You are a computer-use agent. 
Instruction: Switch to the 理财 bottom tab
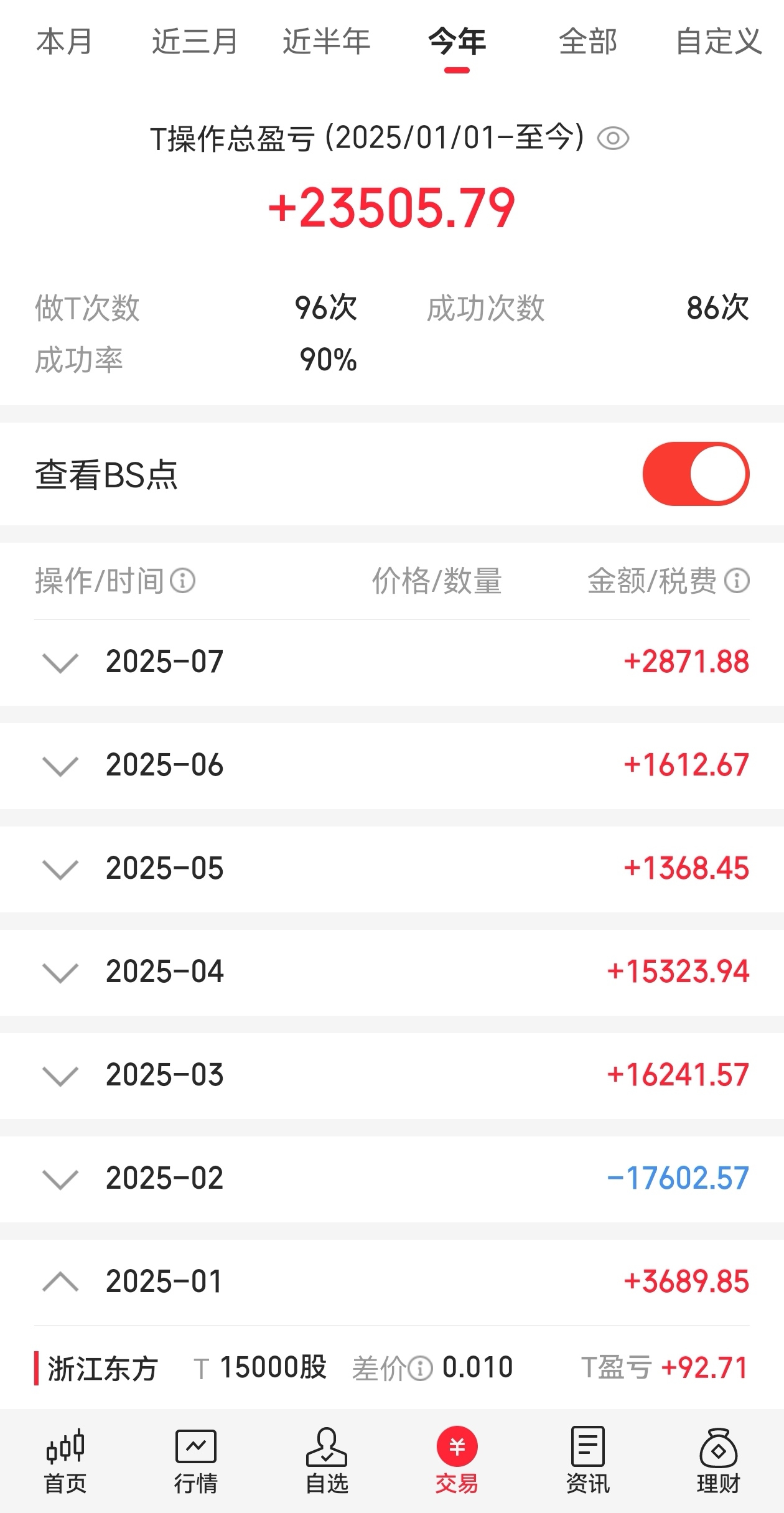point(719,1462)
